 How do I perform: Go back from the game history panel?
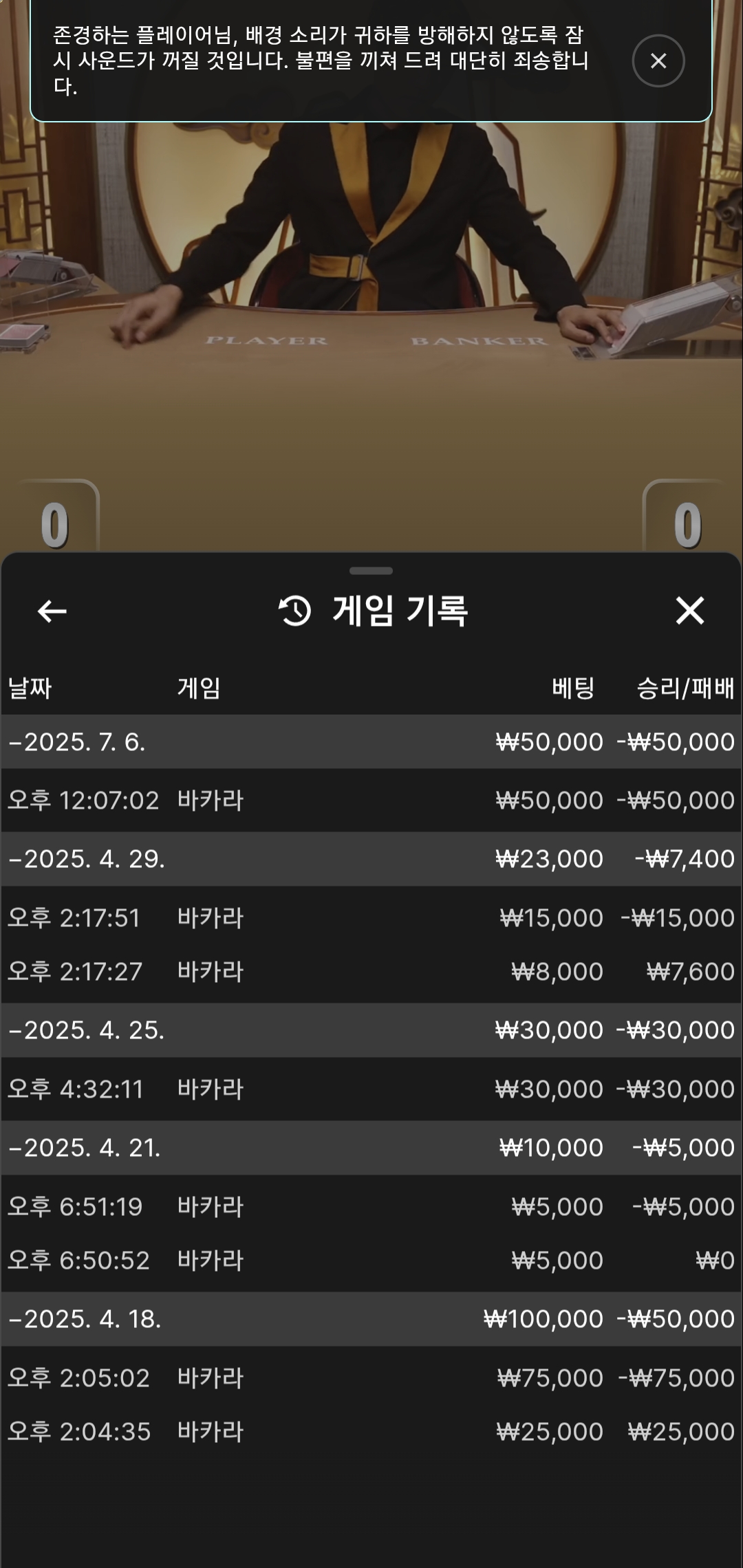(52, 611)
